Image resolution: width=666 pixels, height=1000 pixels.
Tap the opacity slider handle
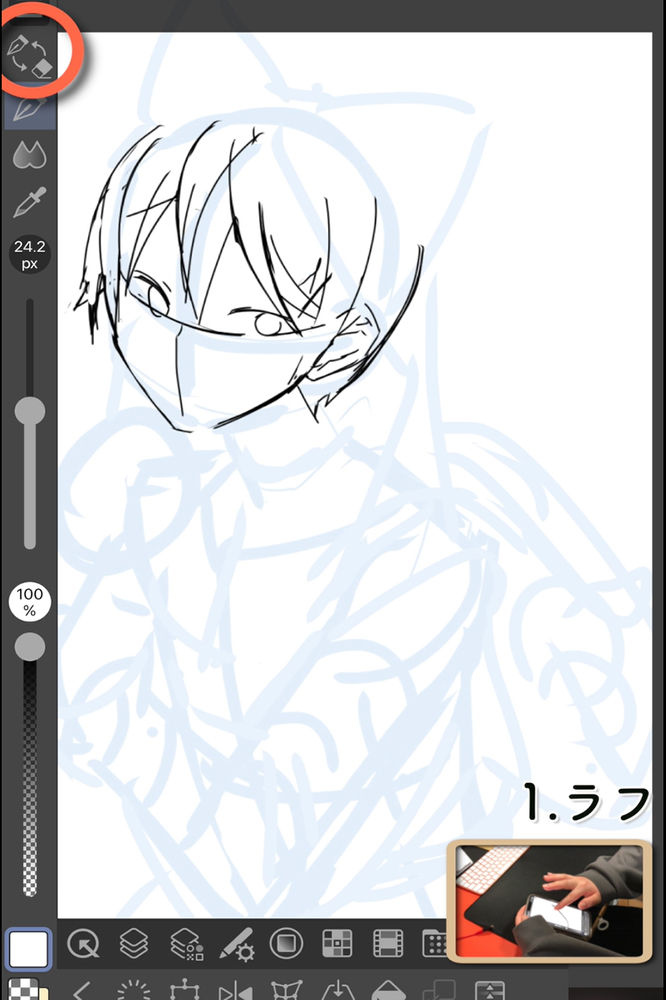31,647
